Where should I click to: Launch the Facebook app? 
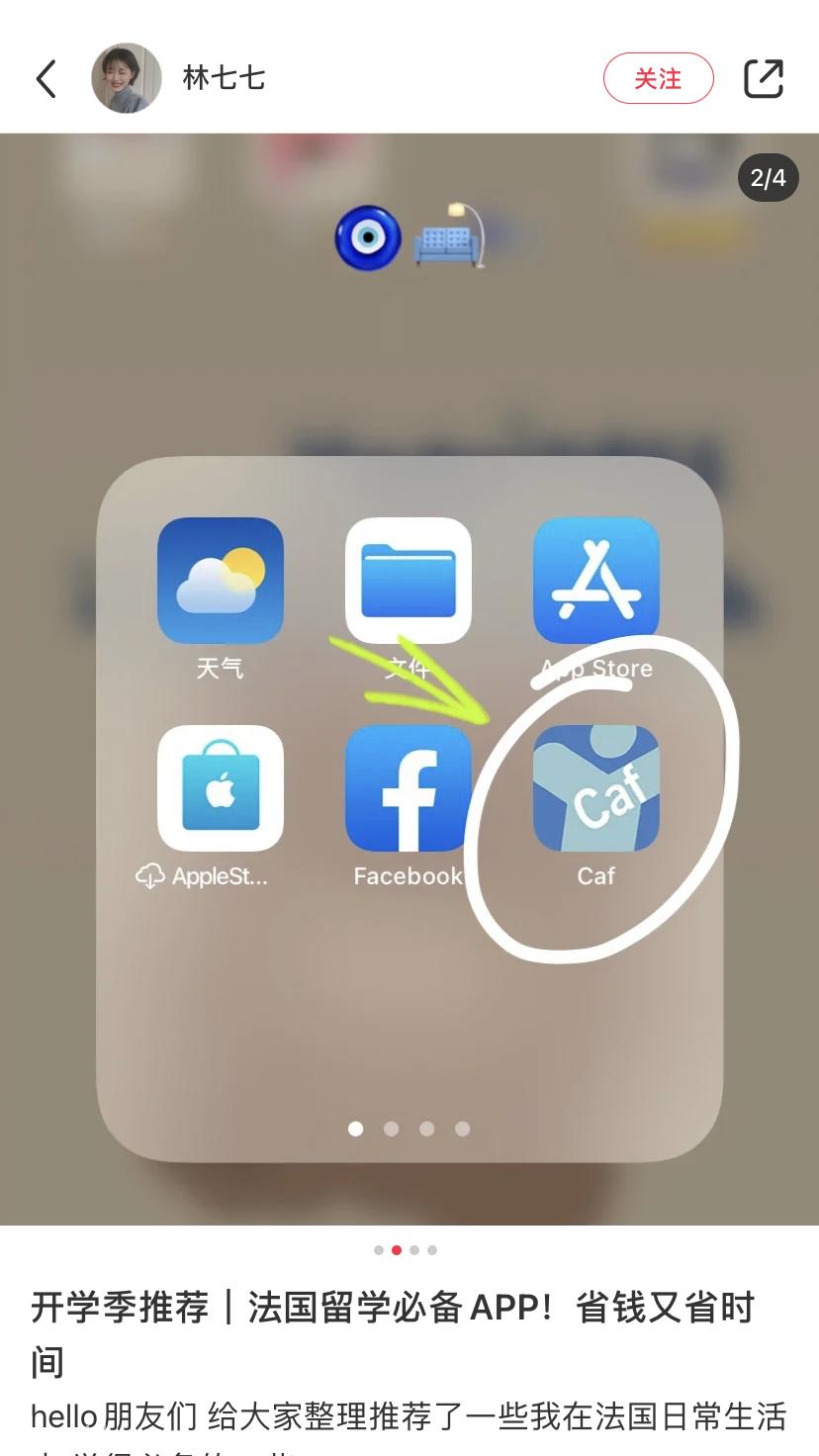click(x=407, y=788)
